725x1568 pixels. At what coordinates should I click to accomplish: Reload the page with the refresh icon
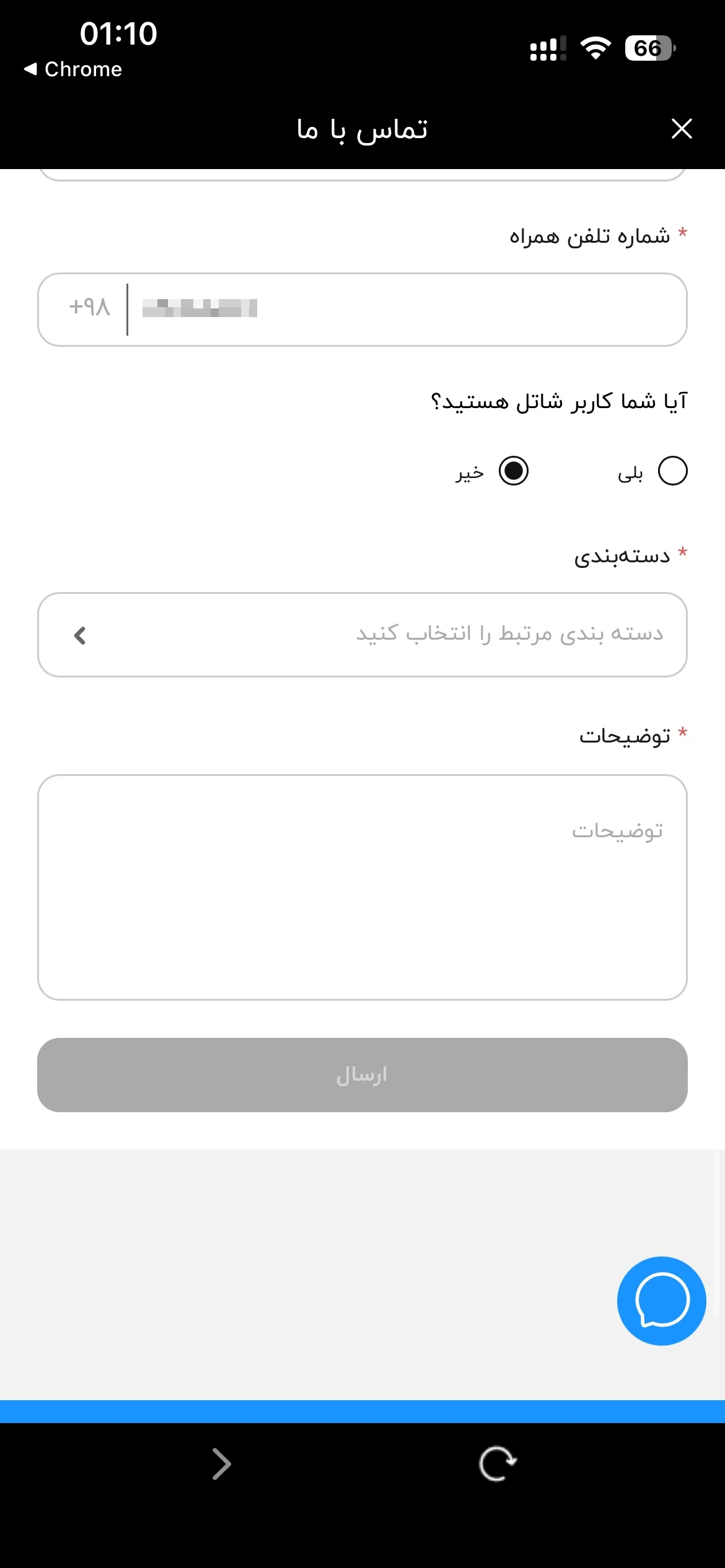pos(498,1464)
